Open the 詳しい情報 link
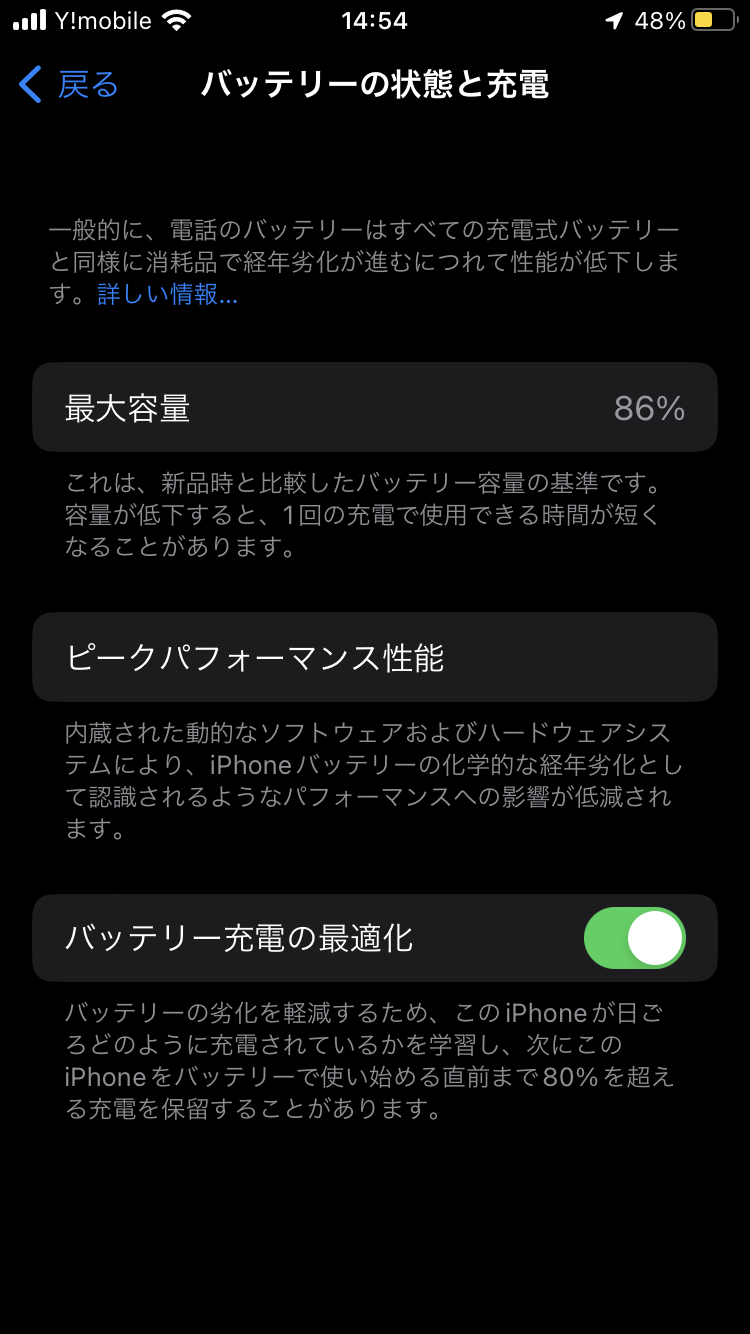The height and width of the screenshot is (1334, 750). 167,295
